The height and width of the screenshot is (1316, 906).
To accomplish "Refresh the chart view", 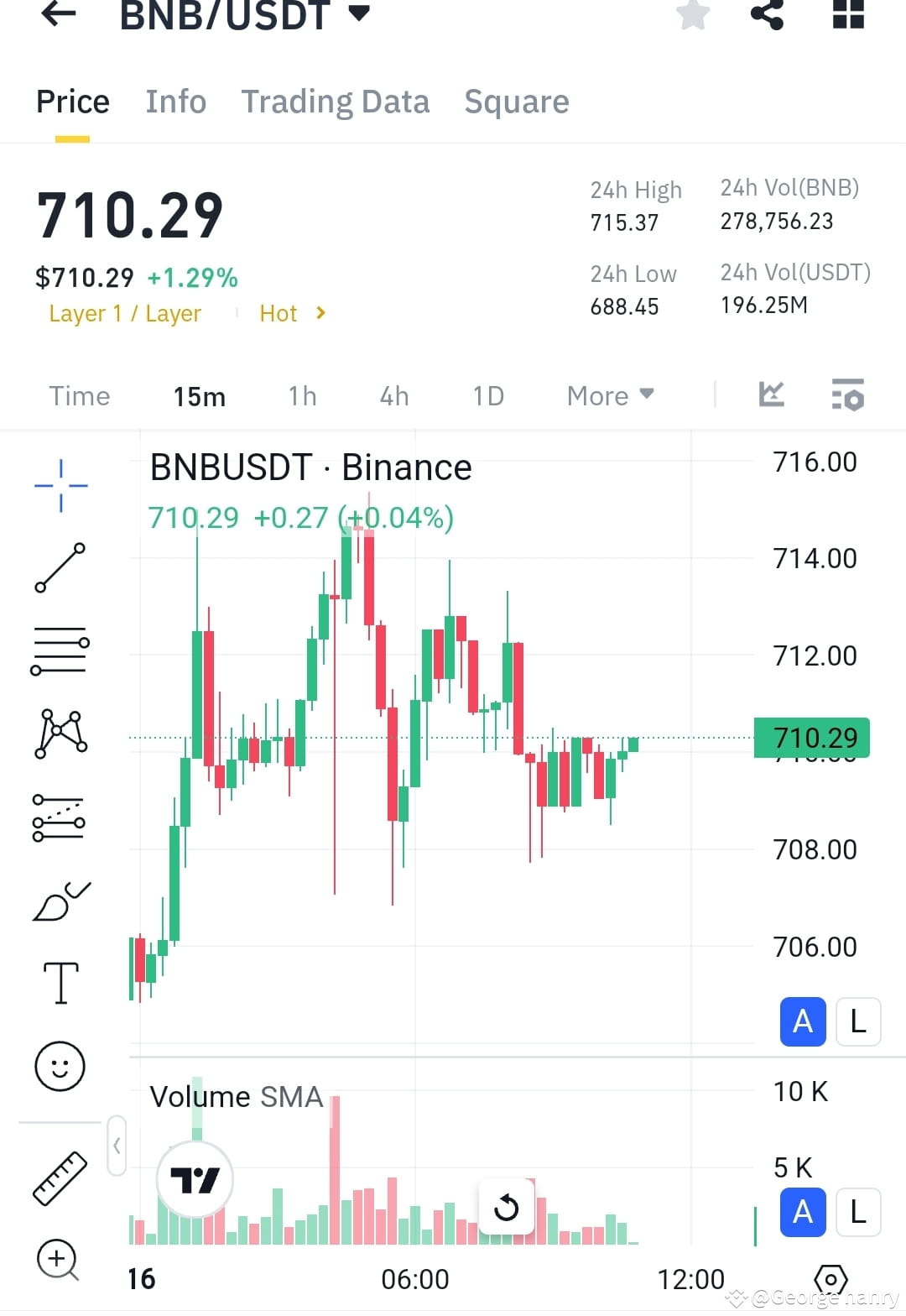I will (506, 1207).
